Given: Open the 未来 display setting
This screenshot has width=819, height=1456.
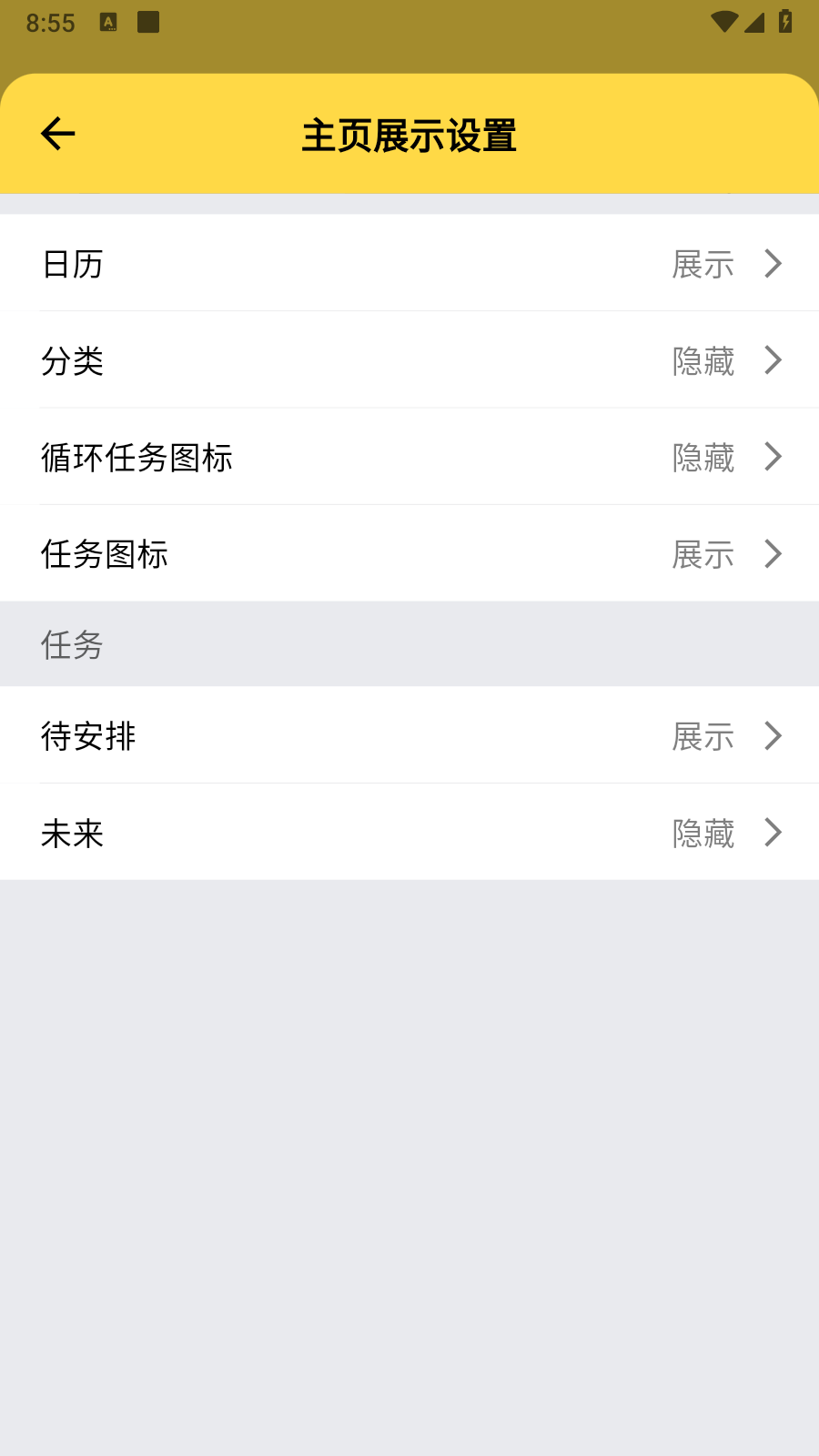Looking at the screenshot, I should pos(409,832).
